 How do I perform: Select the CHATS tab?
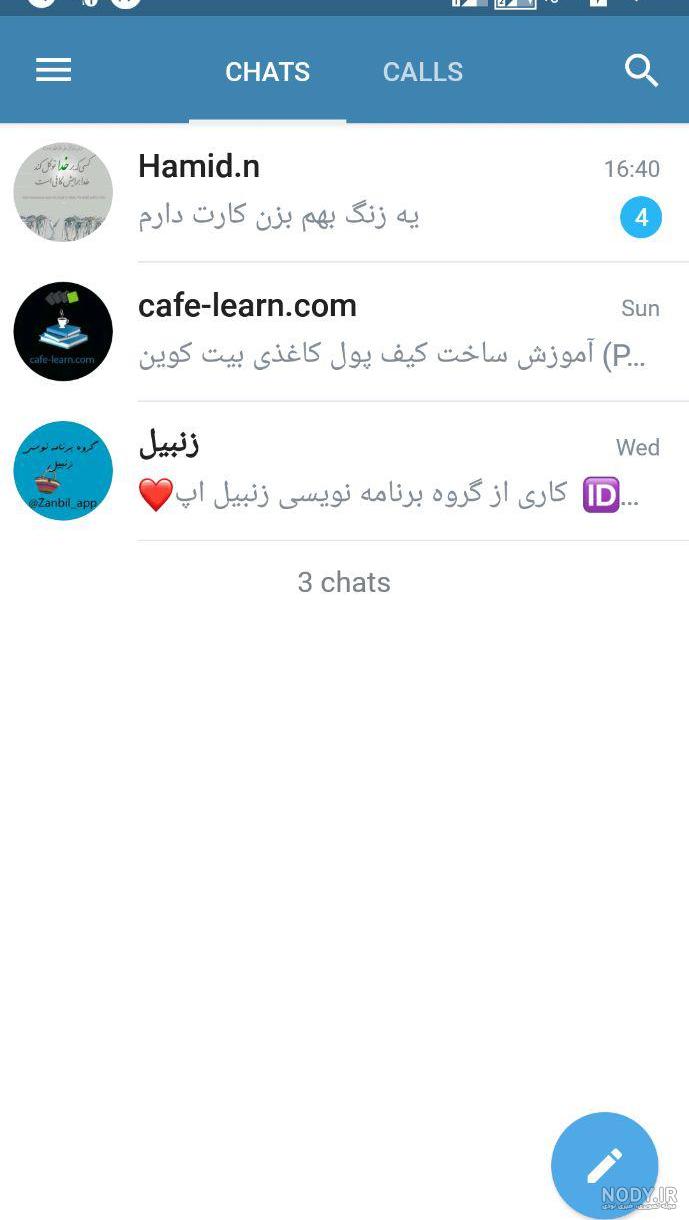[x=267, y=72]
